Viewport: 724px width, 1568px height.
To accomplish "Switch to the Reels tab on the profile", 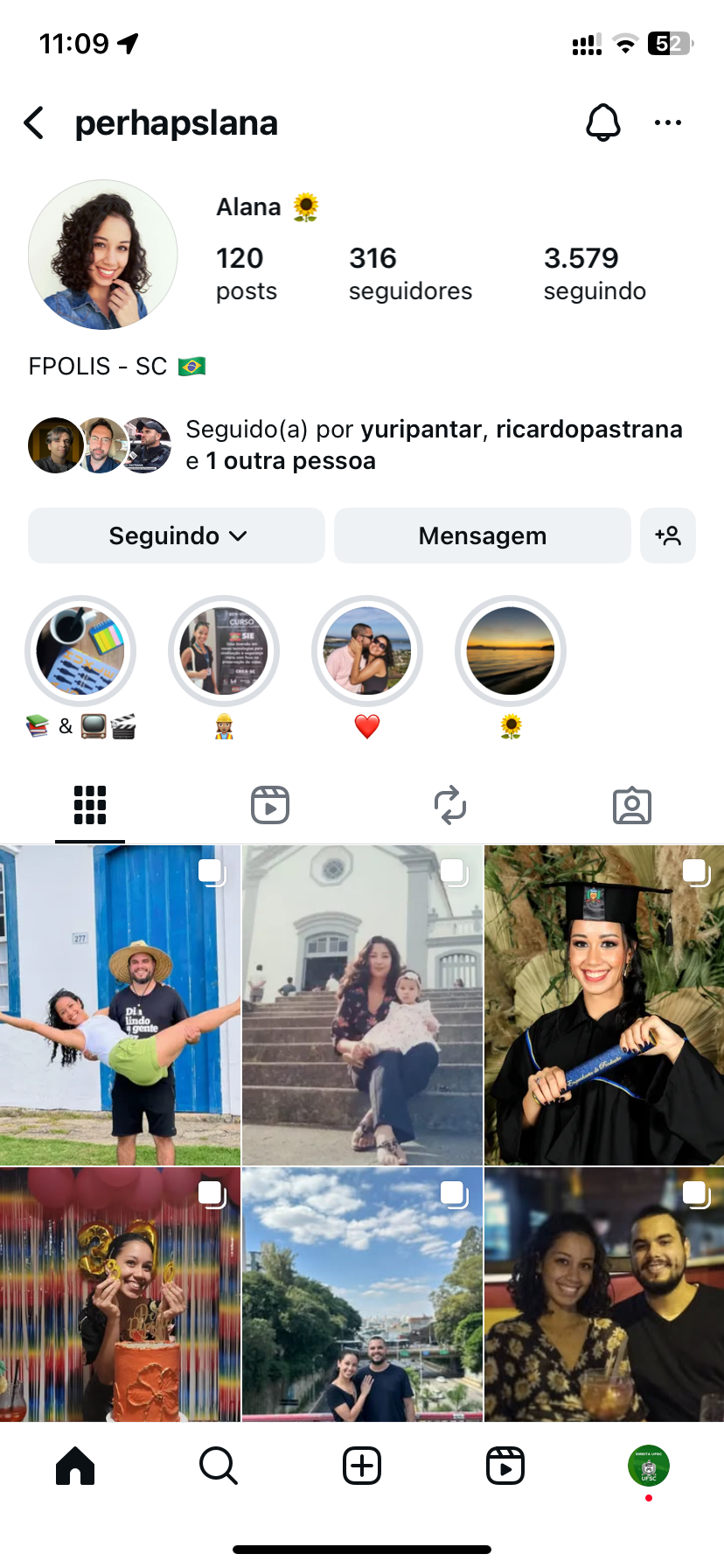I will pos(270,805).
